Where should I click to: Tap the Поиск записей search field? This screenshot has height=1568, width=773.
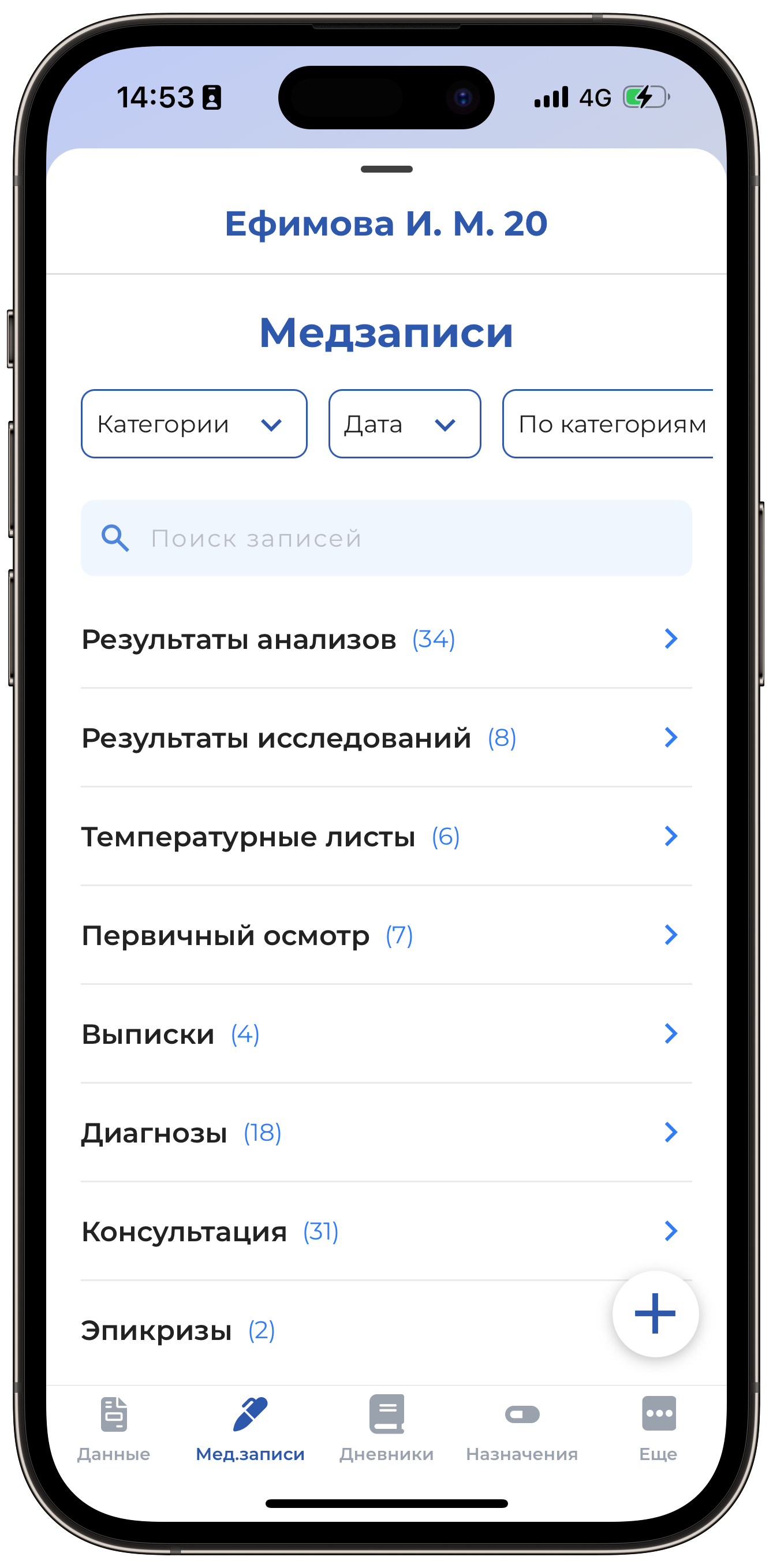[x=386, y=538]
